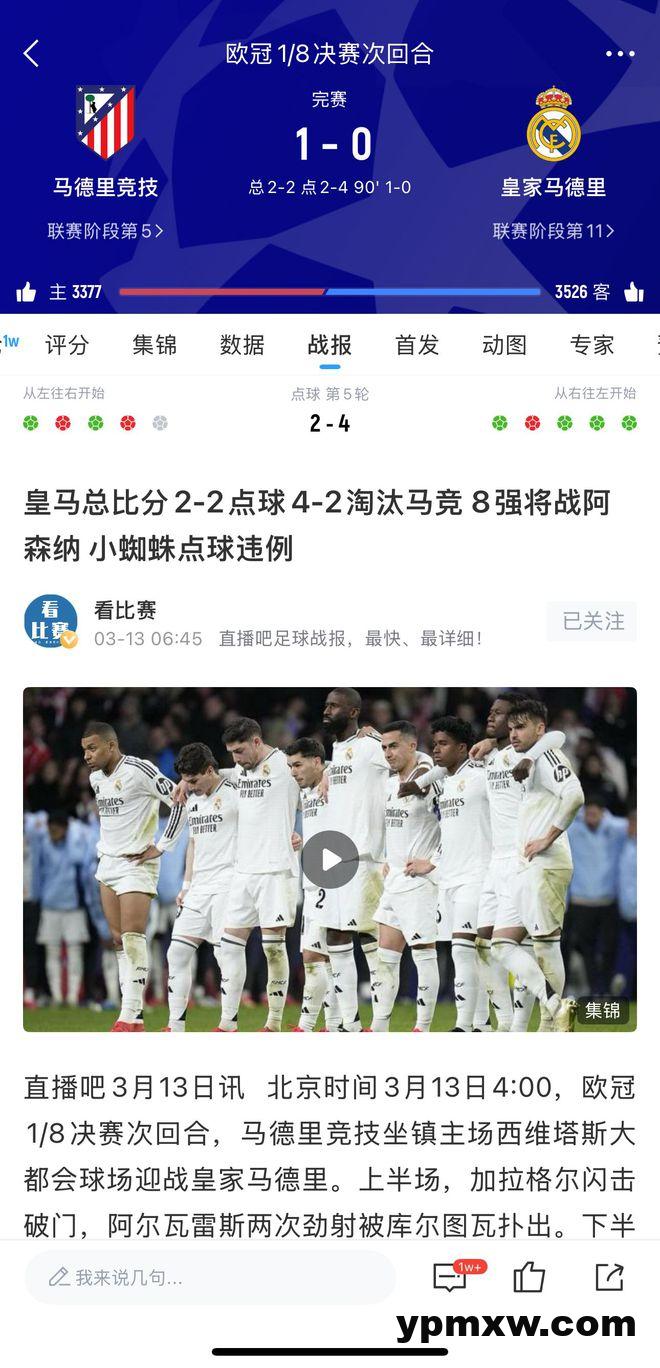This screenshot has height=1368, width=660.
Task: Select the 战报 tab
Action: (330, 345)
